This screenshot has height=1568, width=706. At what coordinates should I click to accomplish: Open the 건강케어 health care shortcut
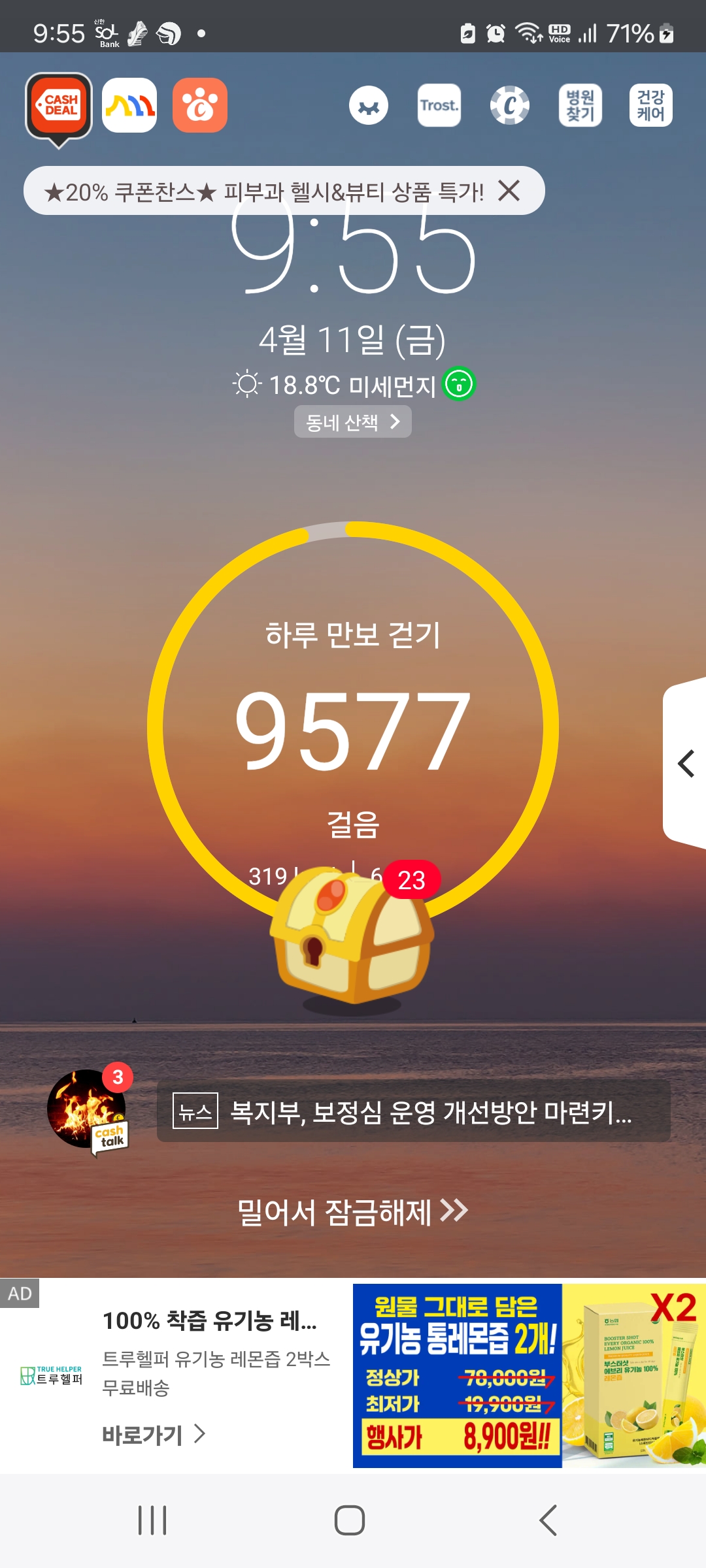650,105
